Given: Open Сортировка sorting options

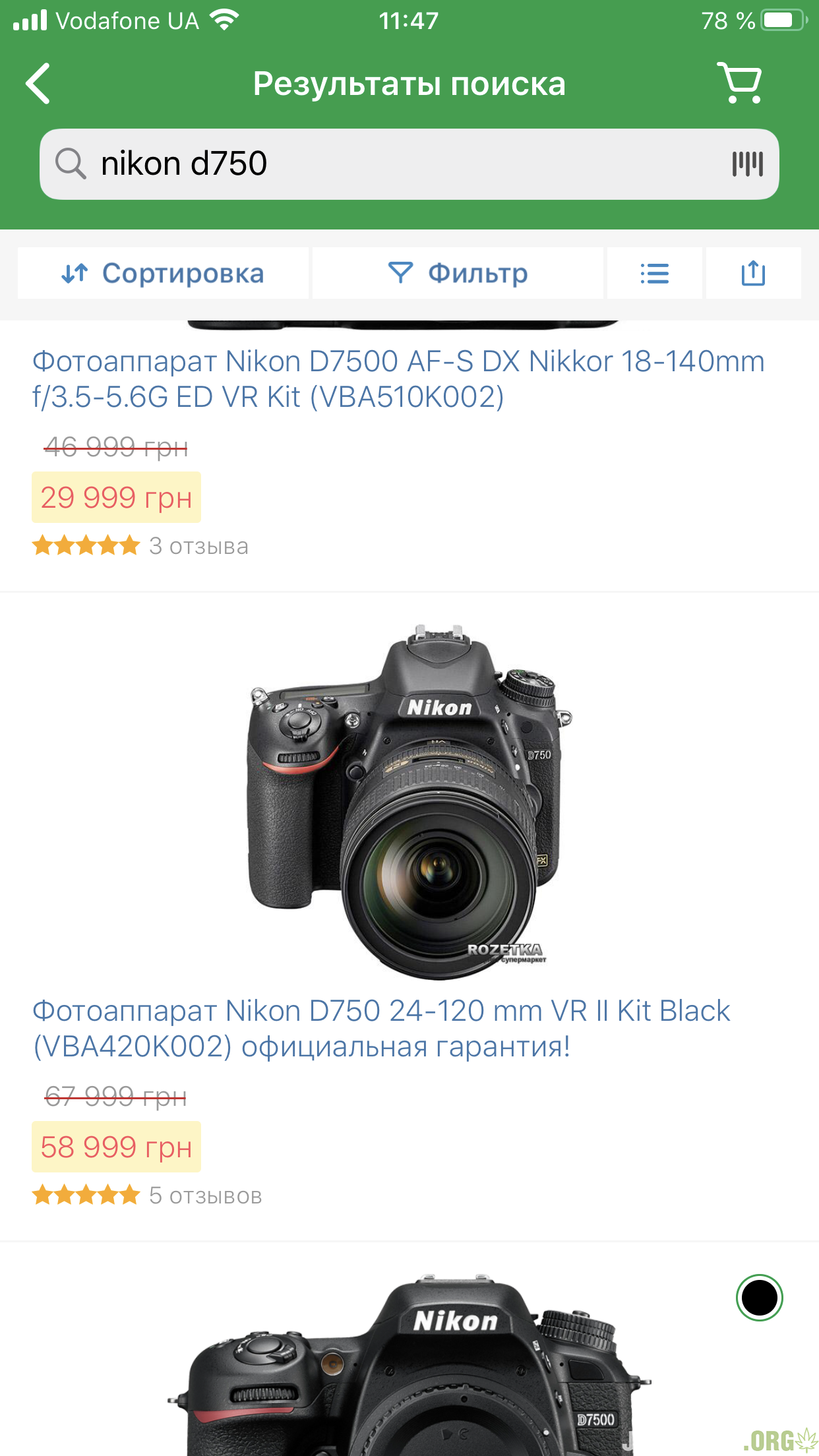Looking at the screenshot, I should click(x=163, y=273).
